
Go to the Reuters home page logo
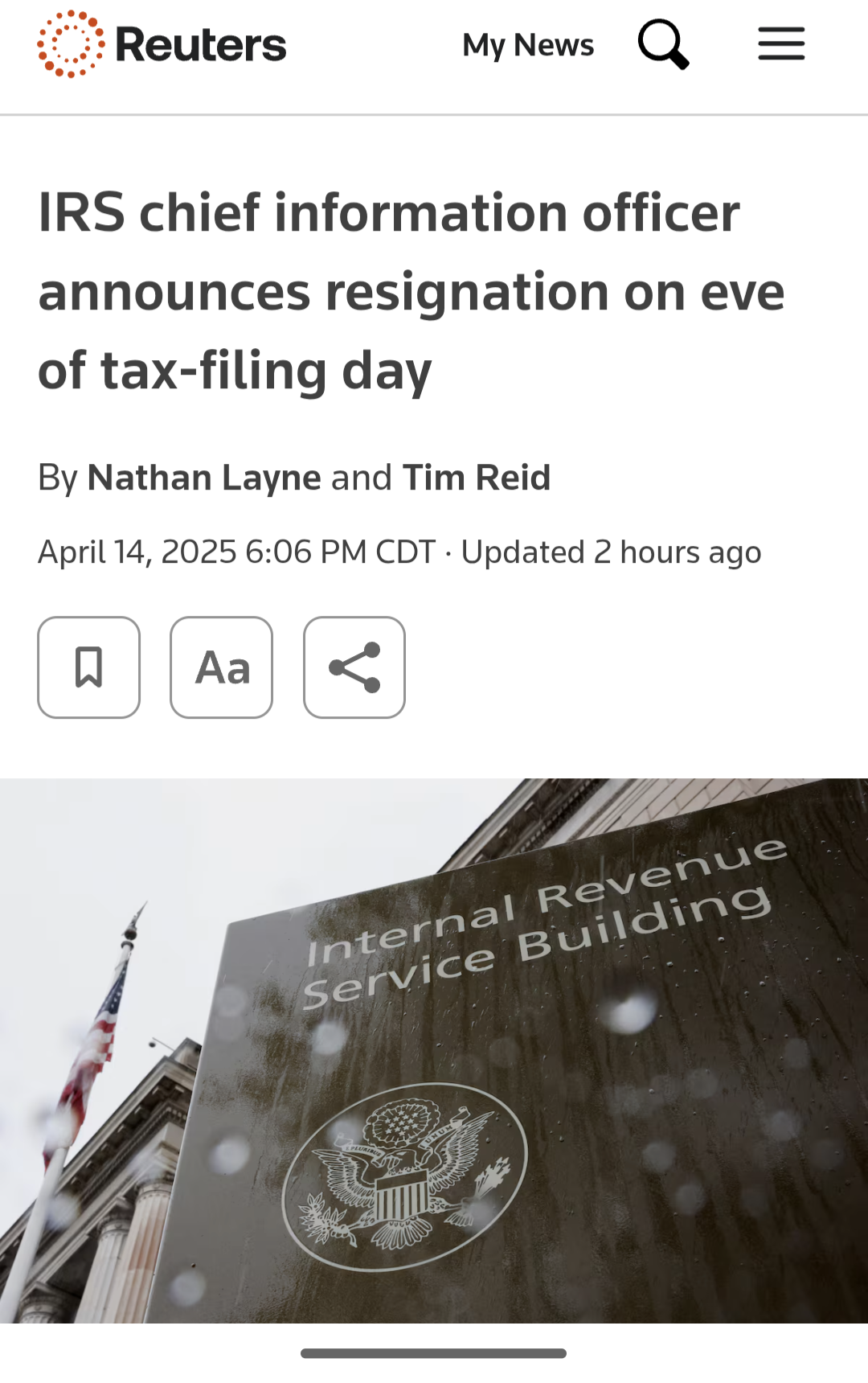[x=162, y=44]
